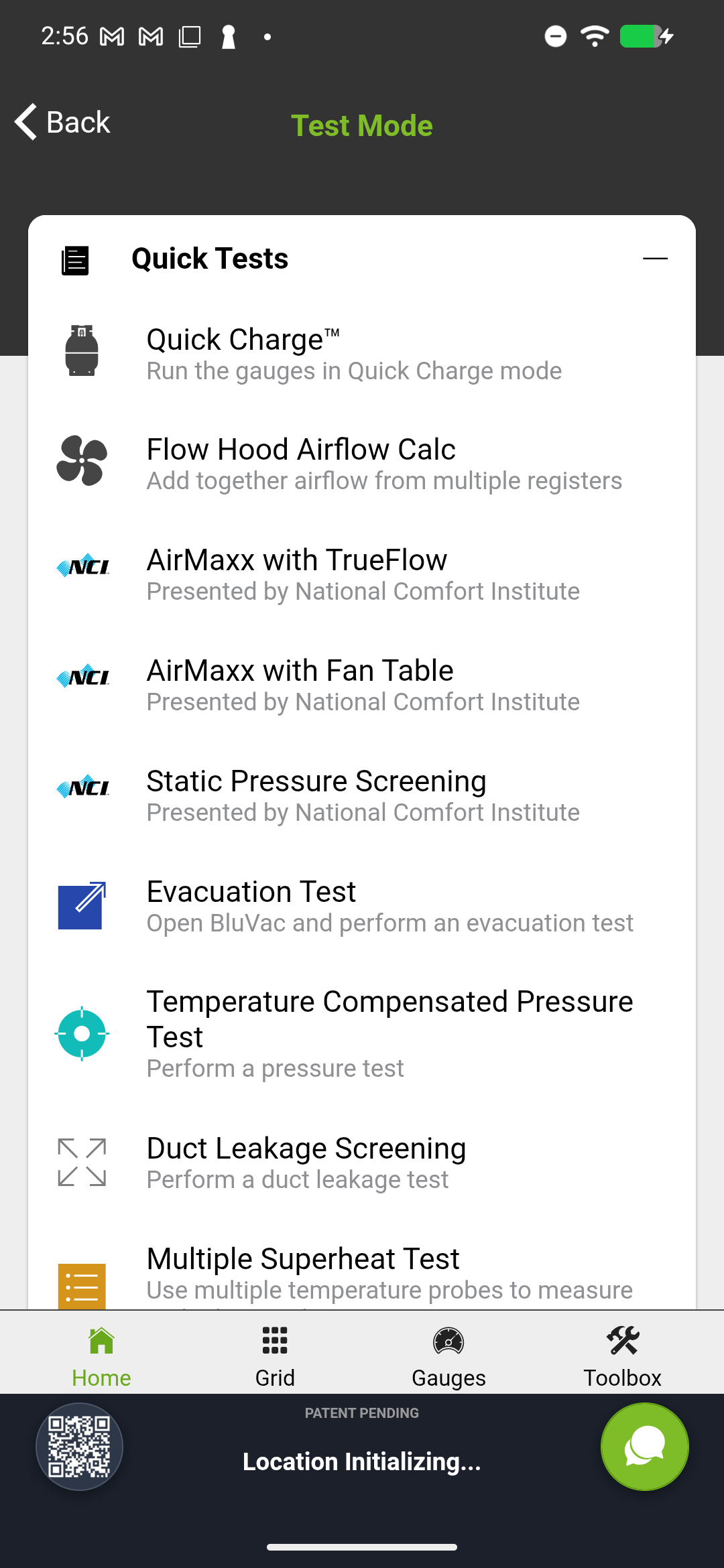Collapse the Quick Tests panel
The image size is (724, 1568).
pos(655,258)
